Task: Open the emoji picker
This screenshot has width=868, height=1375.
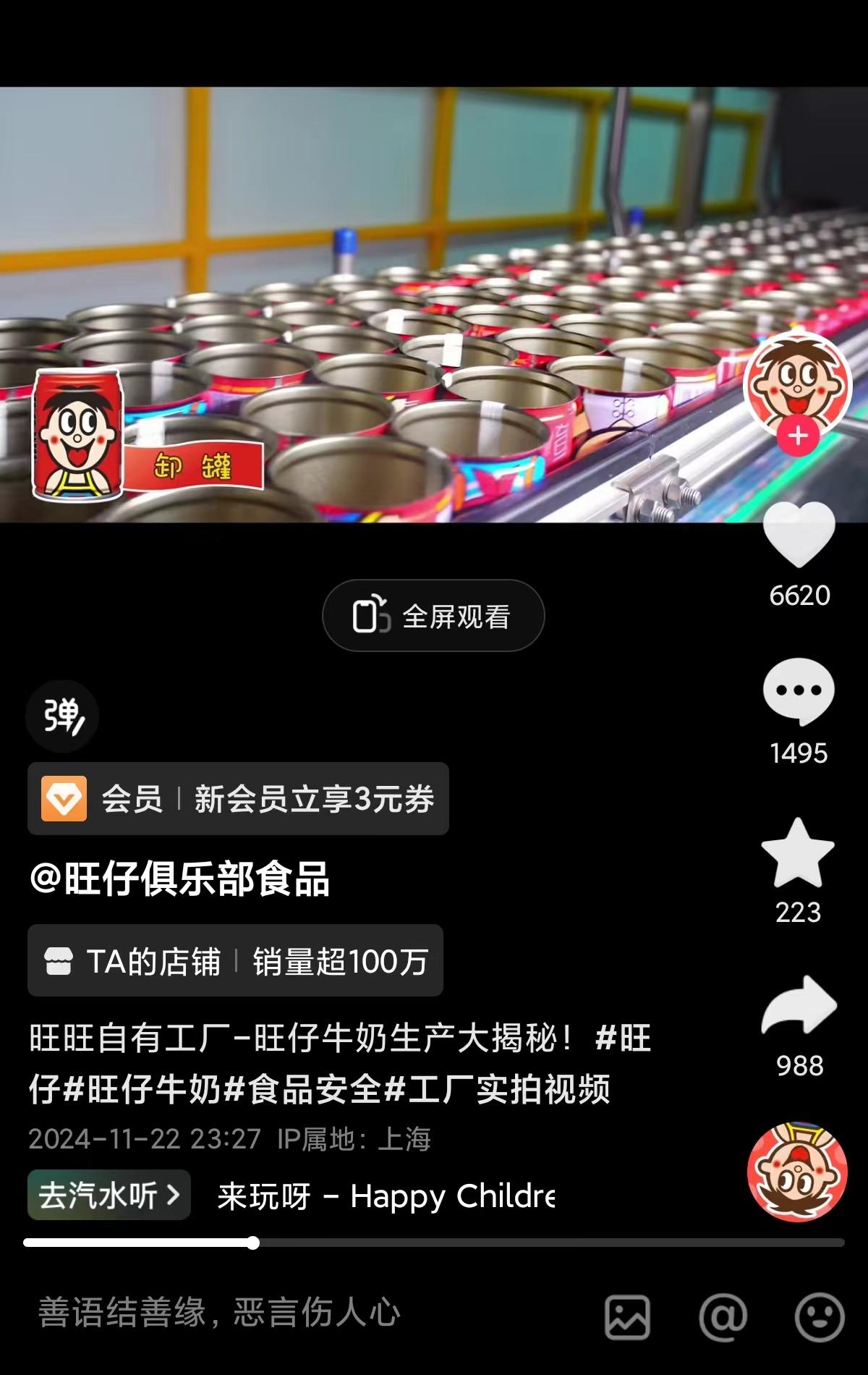Action: point(819,1317)
